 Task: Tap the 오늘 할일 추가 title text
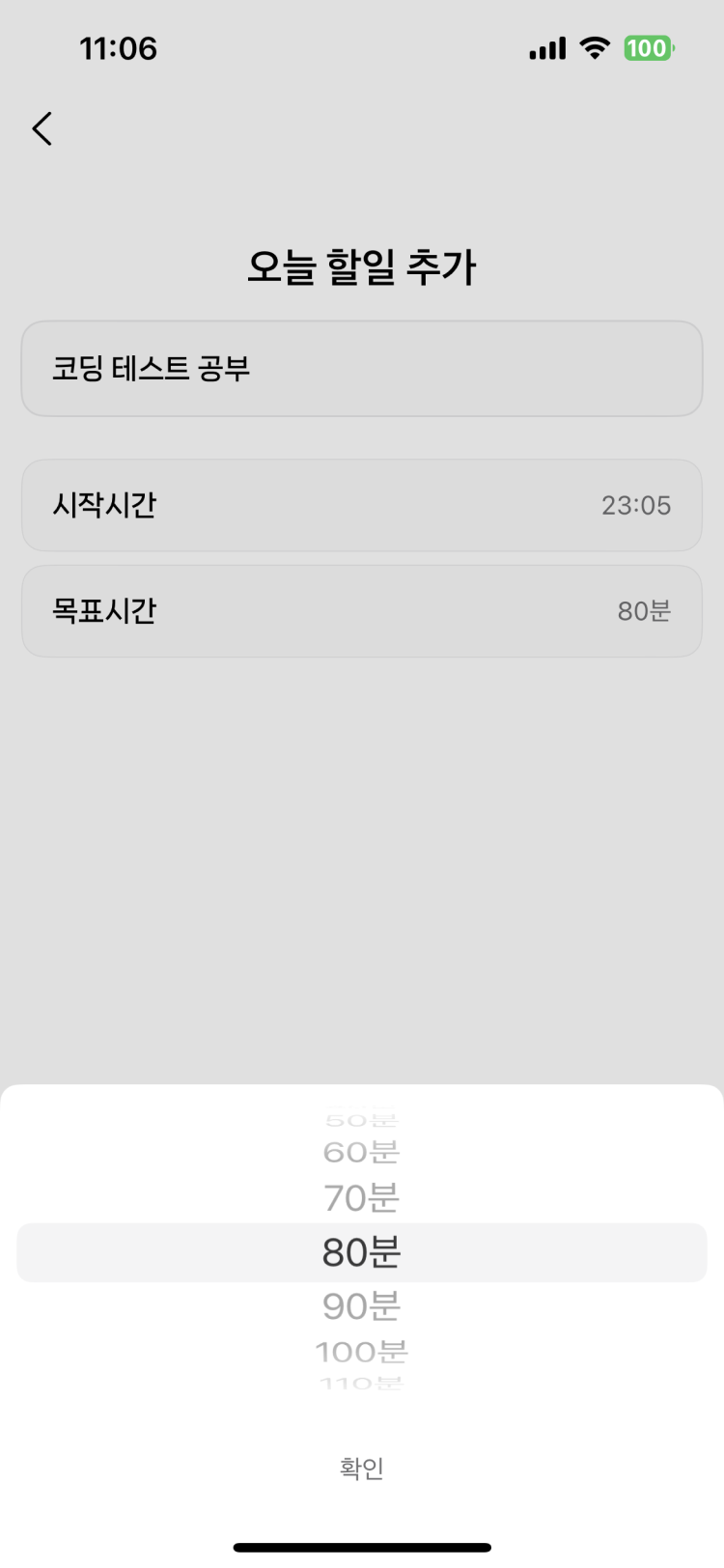point(362,267)
